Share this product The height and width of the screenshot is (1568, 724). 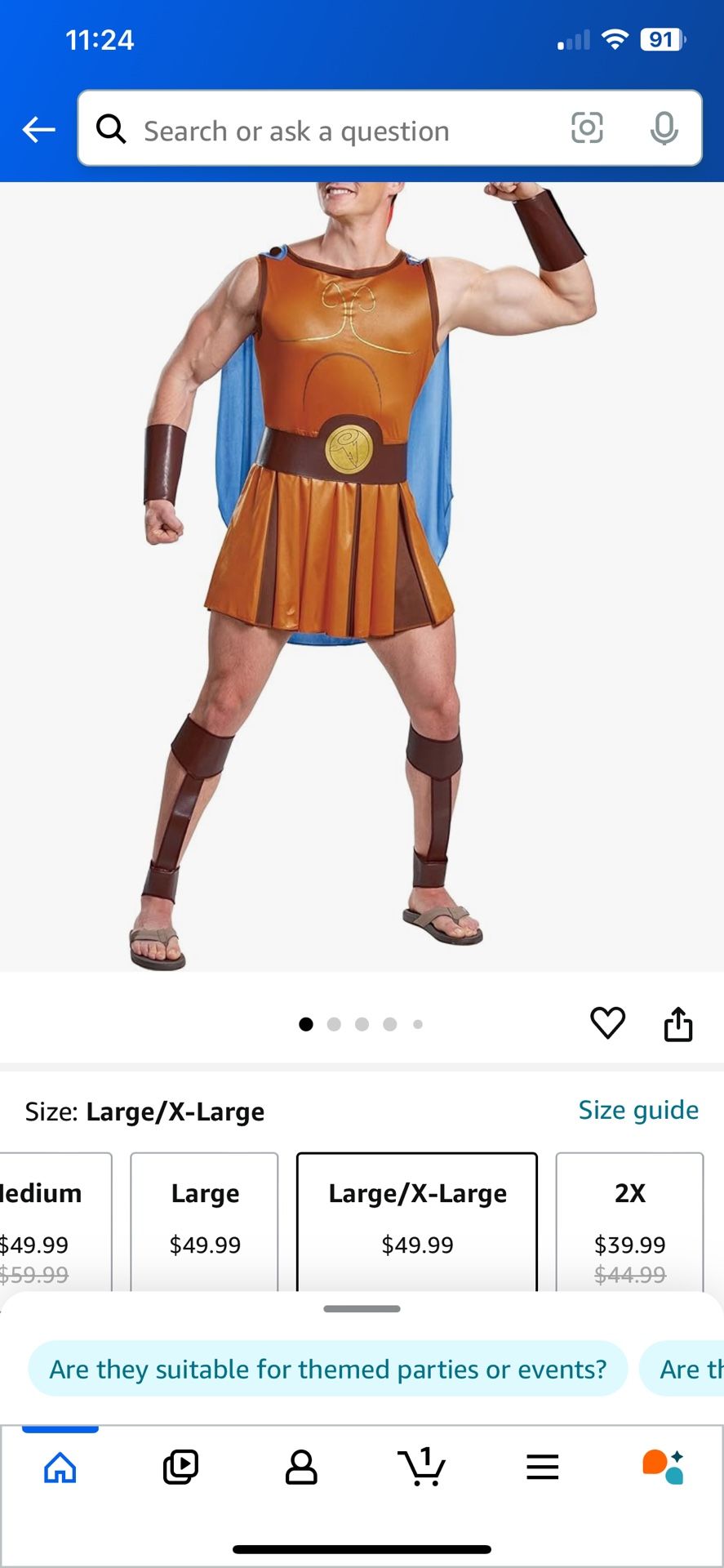[678, 1023]
